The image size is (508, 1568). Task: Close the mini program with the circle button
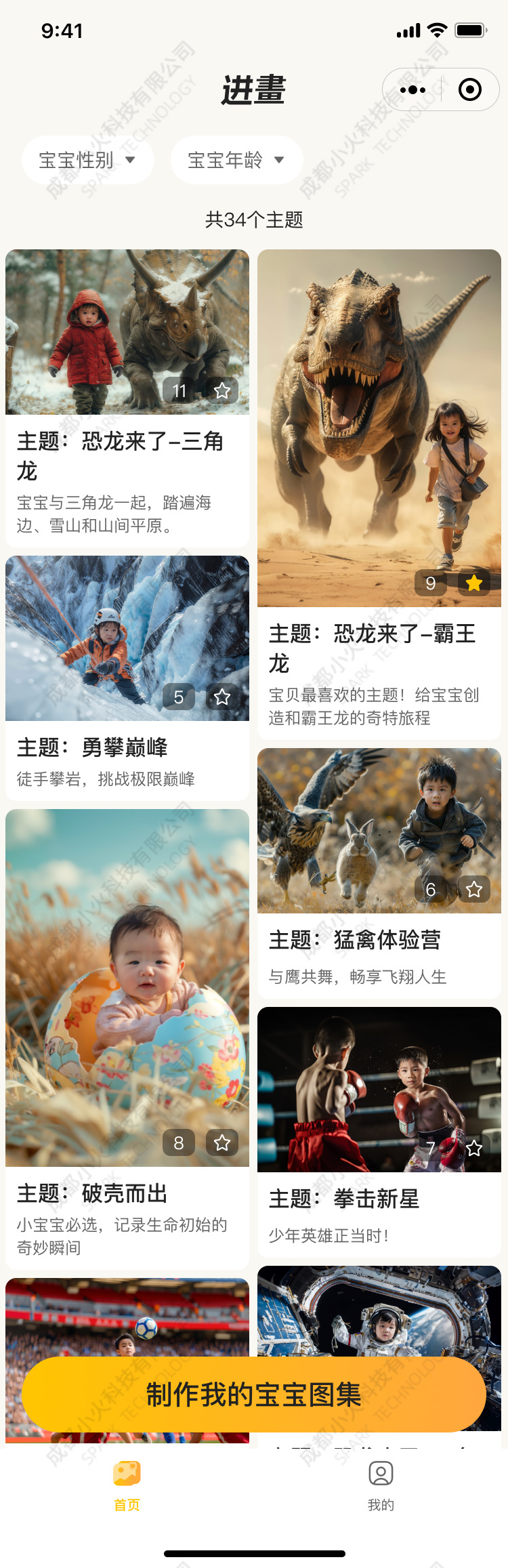click(470, 89)
